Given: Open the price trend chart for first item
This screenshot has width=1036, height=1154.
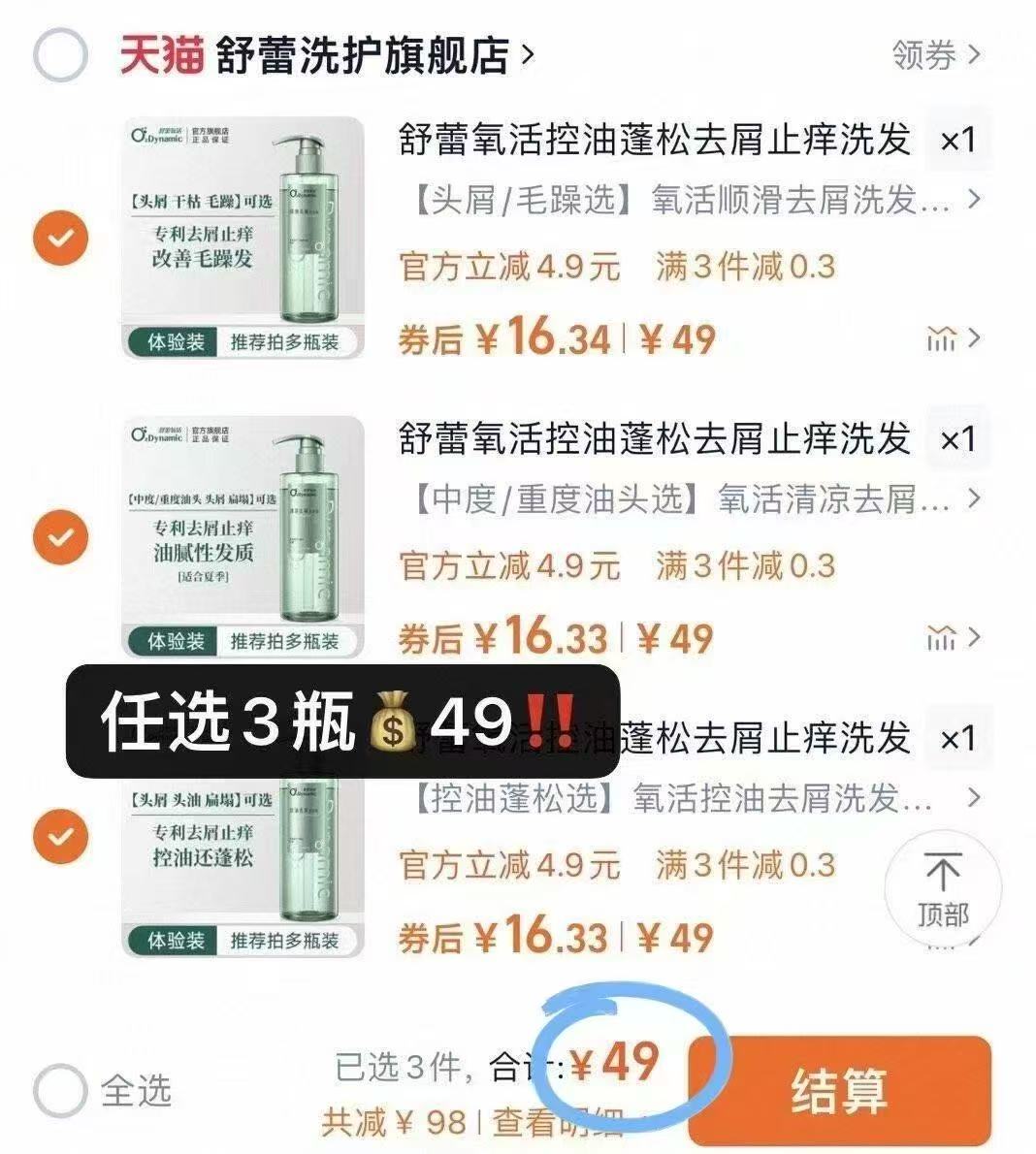Looking at the screenshot, I should point(942,339).
